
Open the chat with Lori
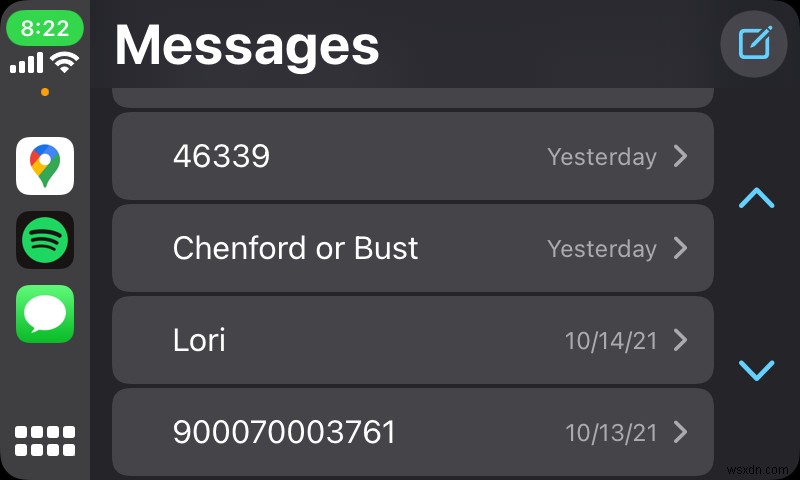412,340
